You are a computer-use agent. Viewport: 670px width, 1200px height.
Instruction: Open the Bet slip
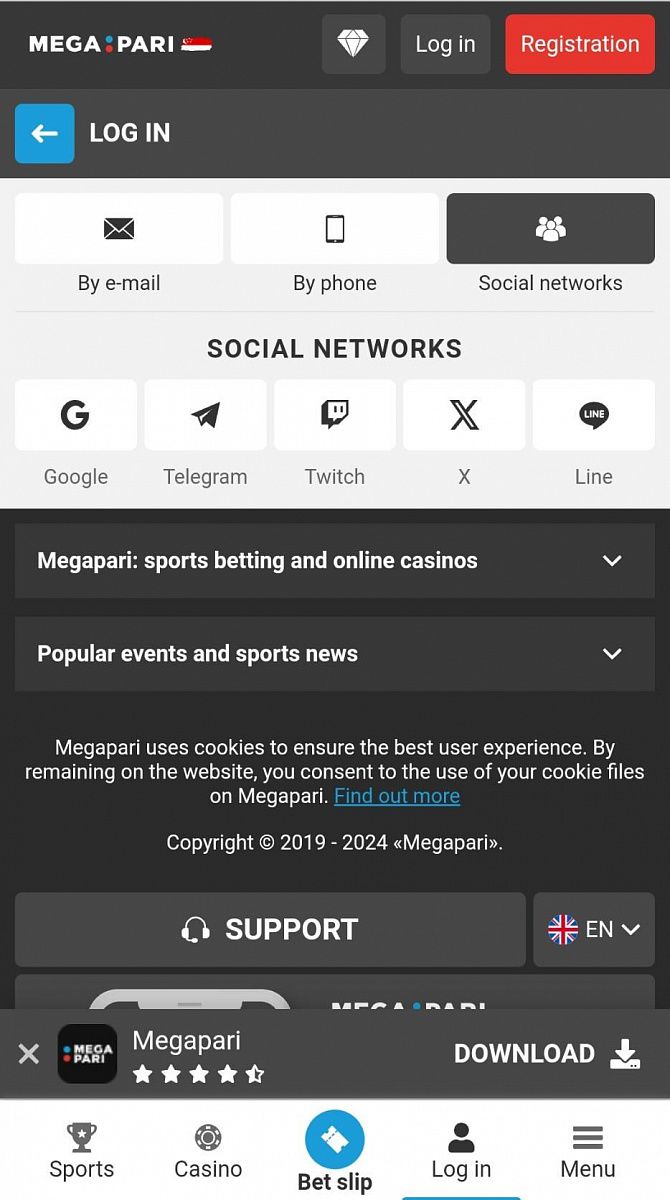[x=335, y=1152]
